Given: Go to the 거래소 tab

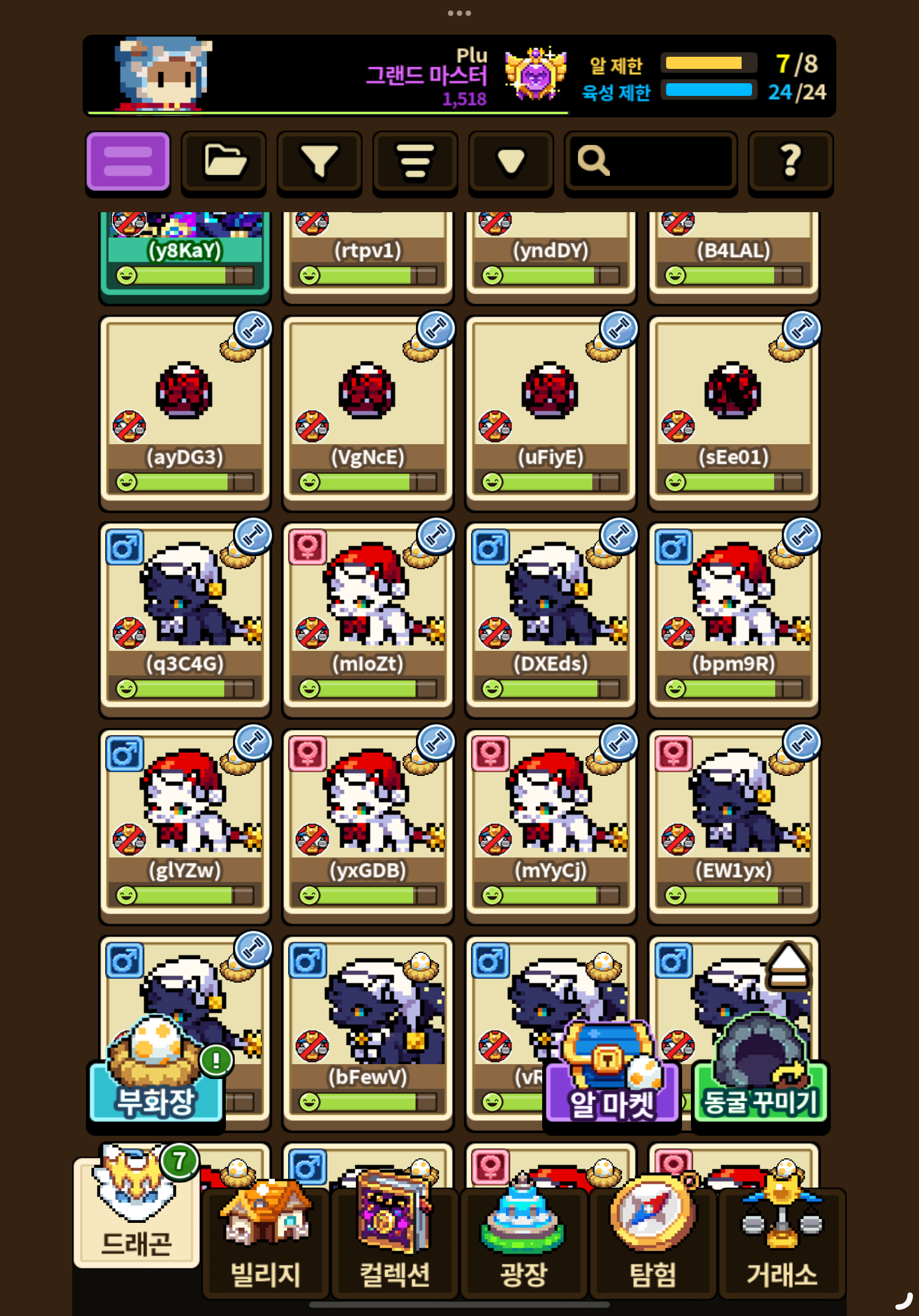Looking at the screenshot, I should 781,1244.
